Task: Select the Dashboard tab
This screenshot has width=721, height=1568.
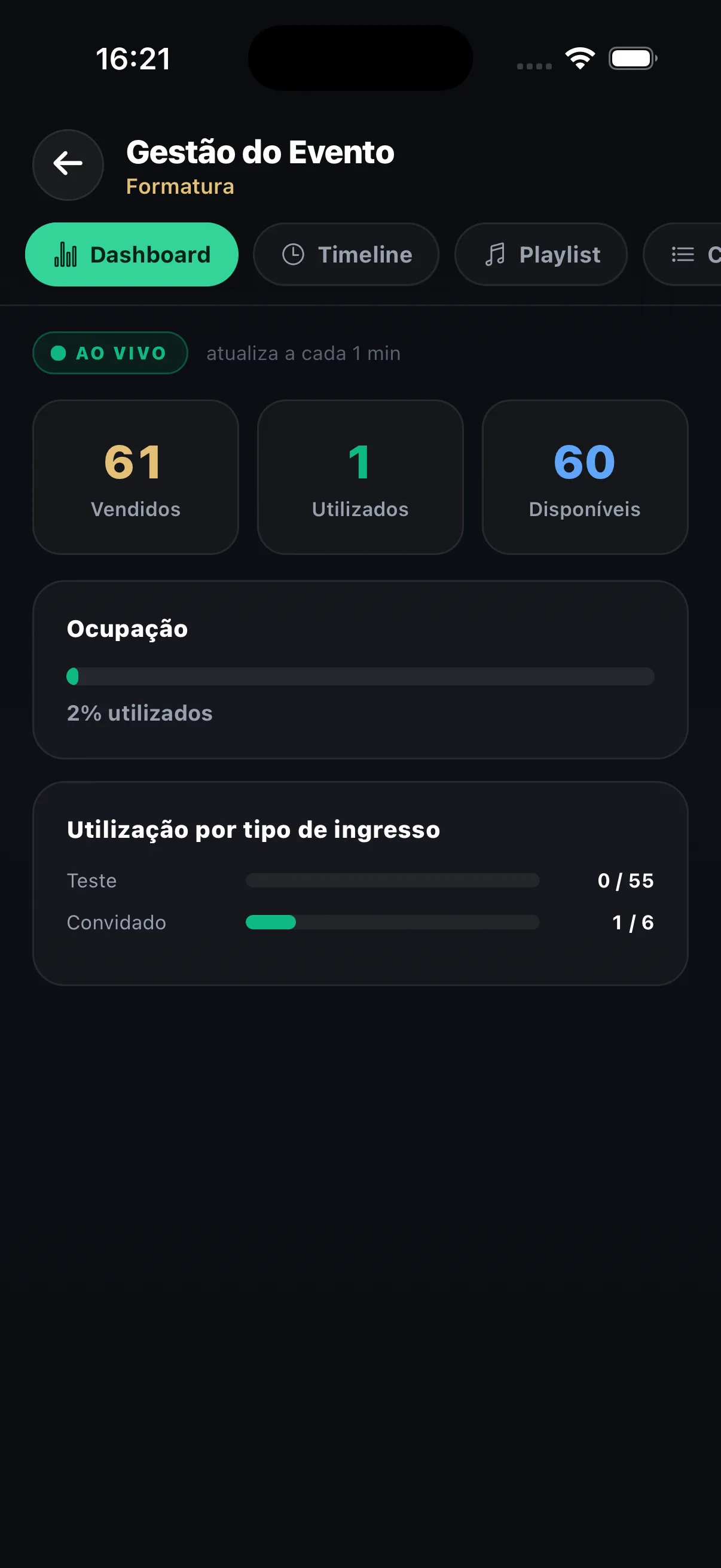Action: 132,254
